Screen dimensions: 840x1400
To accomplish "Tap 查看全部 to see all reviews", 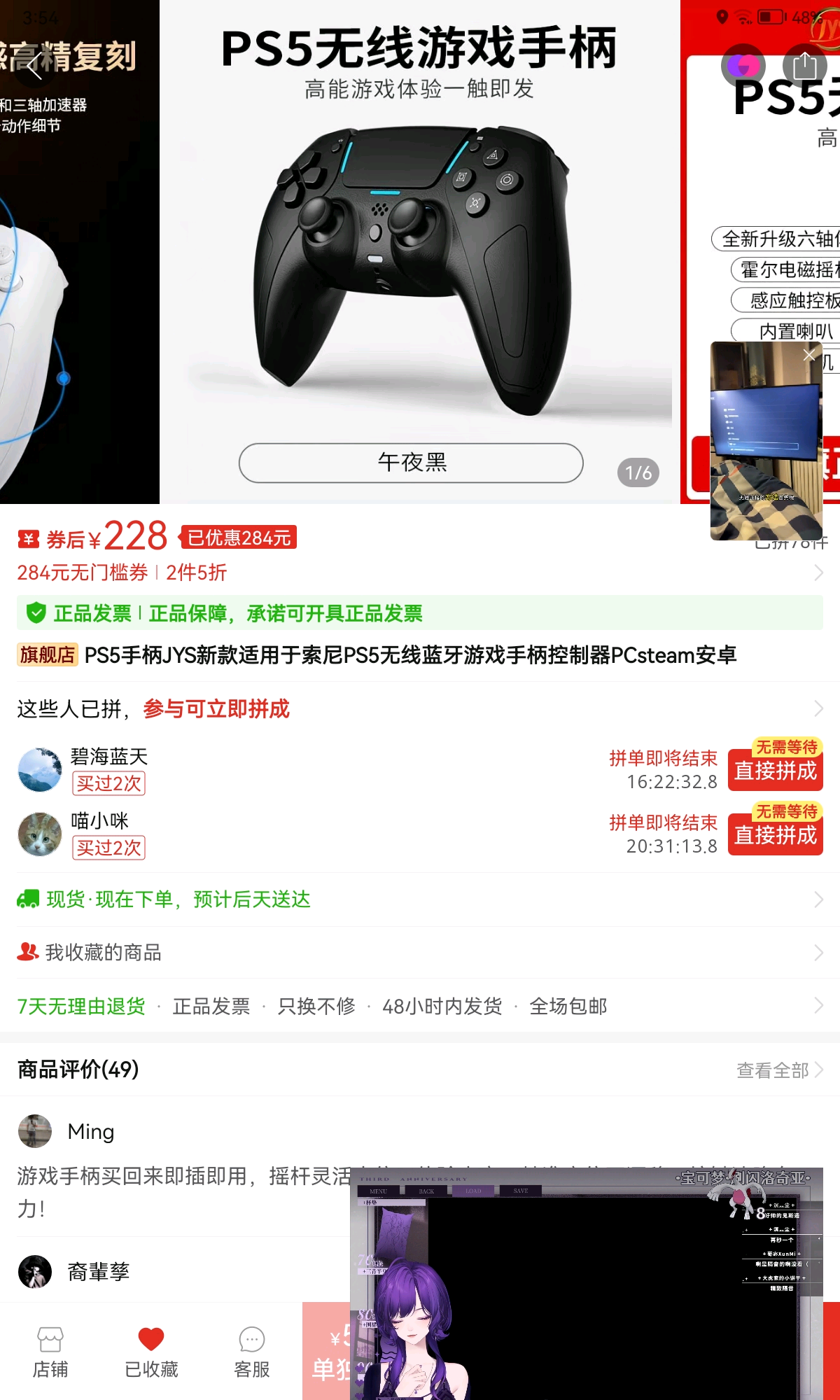I will click(x=778, y=1070).
